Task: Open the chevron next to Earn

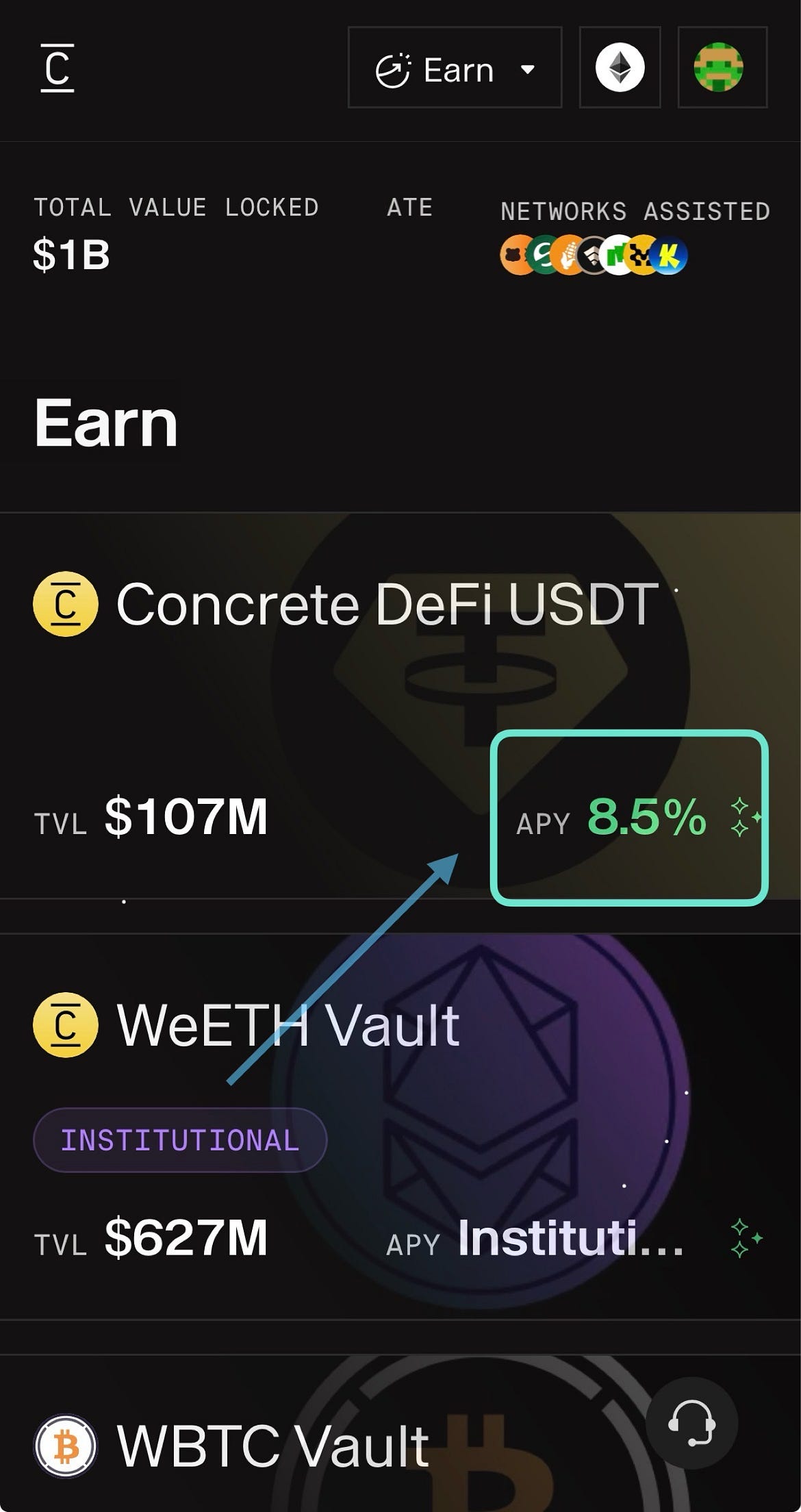Action: coord(527,68)
